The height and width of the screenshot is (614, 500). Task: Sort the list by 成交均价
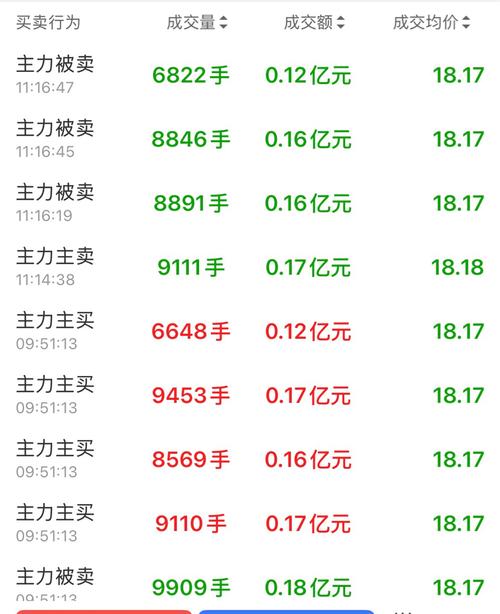(x=431, y=22)
